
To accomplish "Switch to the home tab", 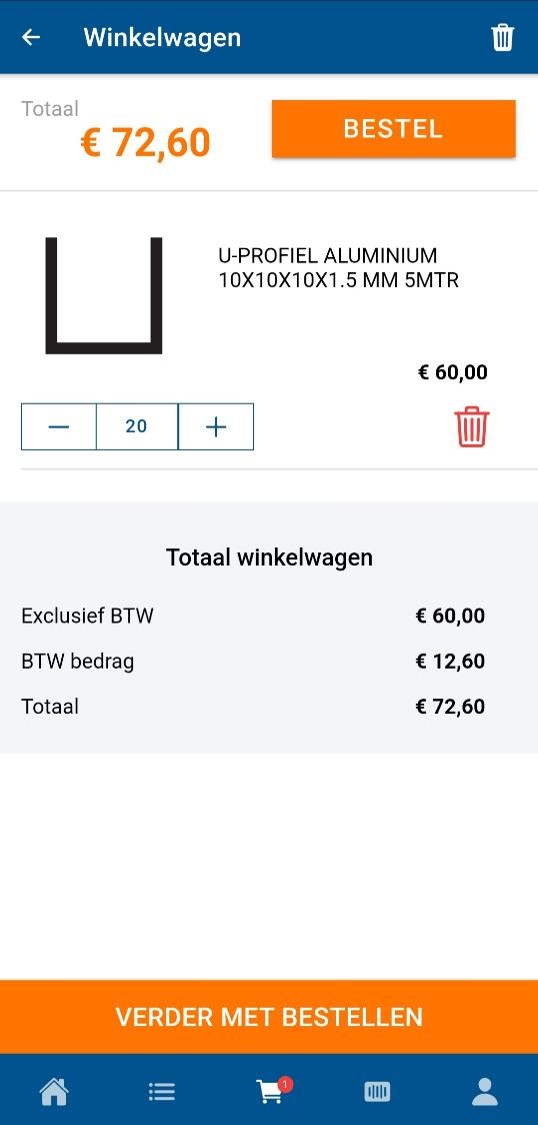I will point(54,1092).
